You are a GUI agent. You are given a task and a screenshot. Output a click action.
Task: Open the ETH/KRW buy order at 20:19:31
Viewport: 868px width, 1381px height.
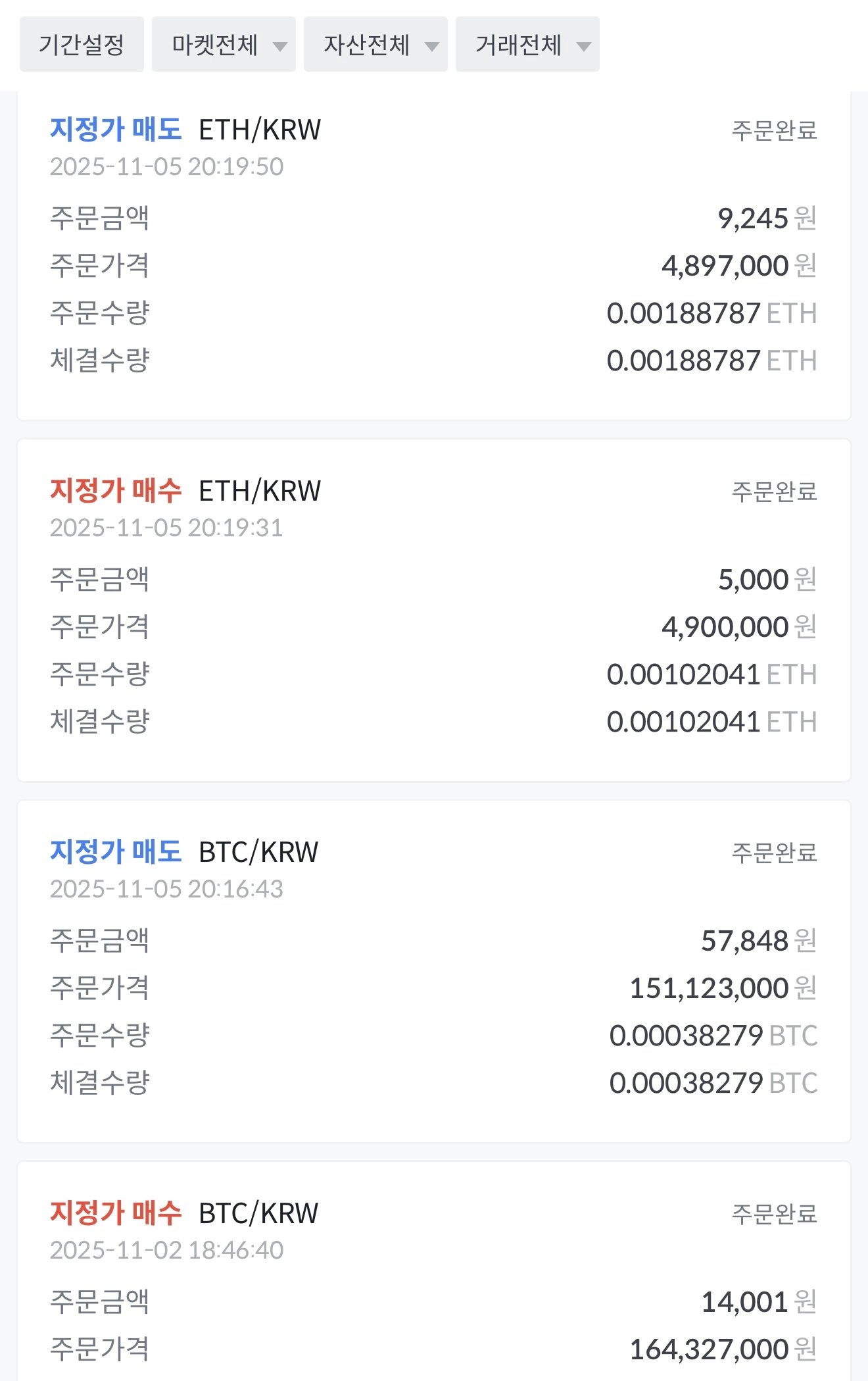(x=434, y=610)
